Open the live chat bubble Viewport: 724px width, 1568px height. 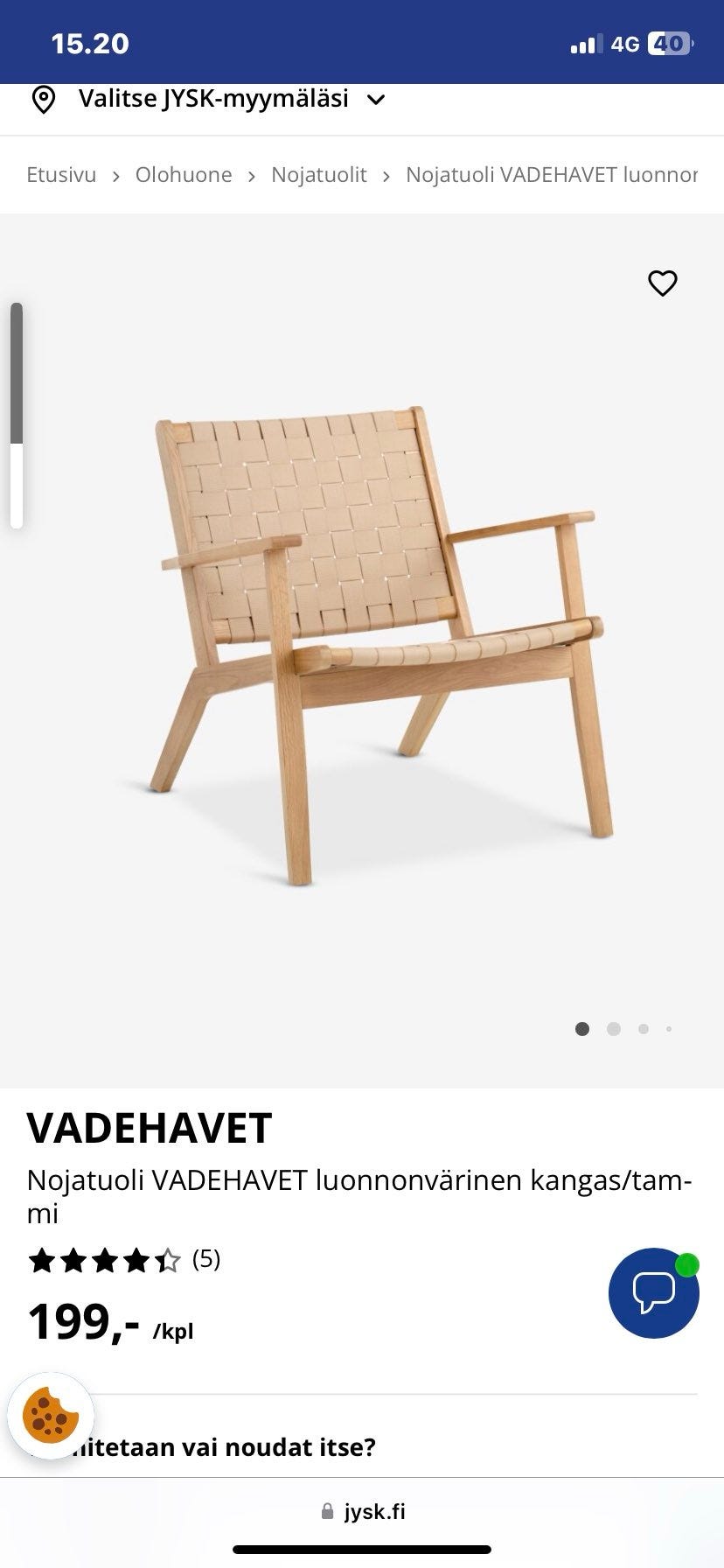tap(653, 1292)
